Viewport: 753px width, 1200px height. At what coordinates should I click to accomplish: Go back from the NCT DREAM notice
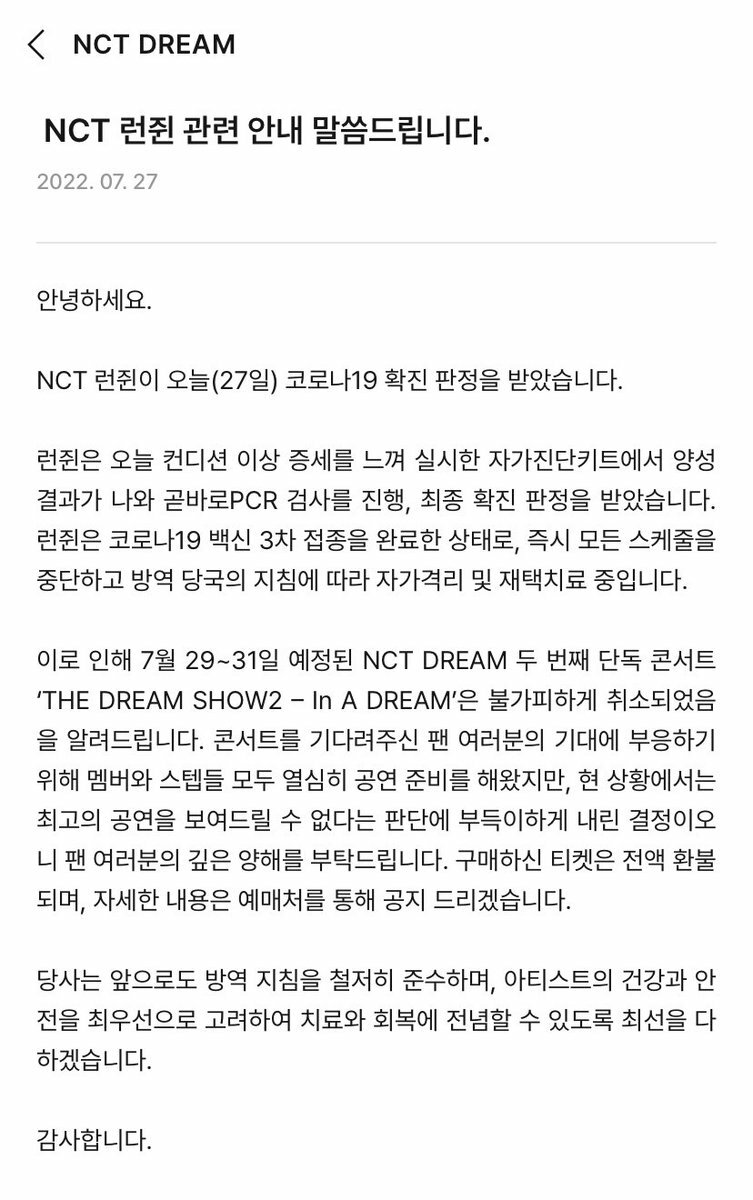tap(38, 44)
